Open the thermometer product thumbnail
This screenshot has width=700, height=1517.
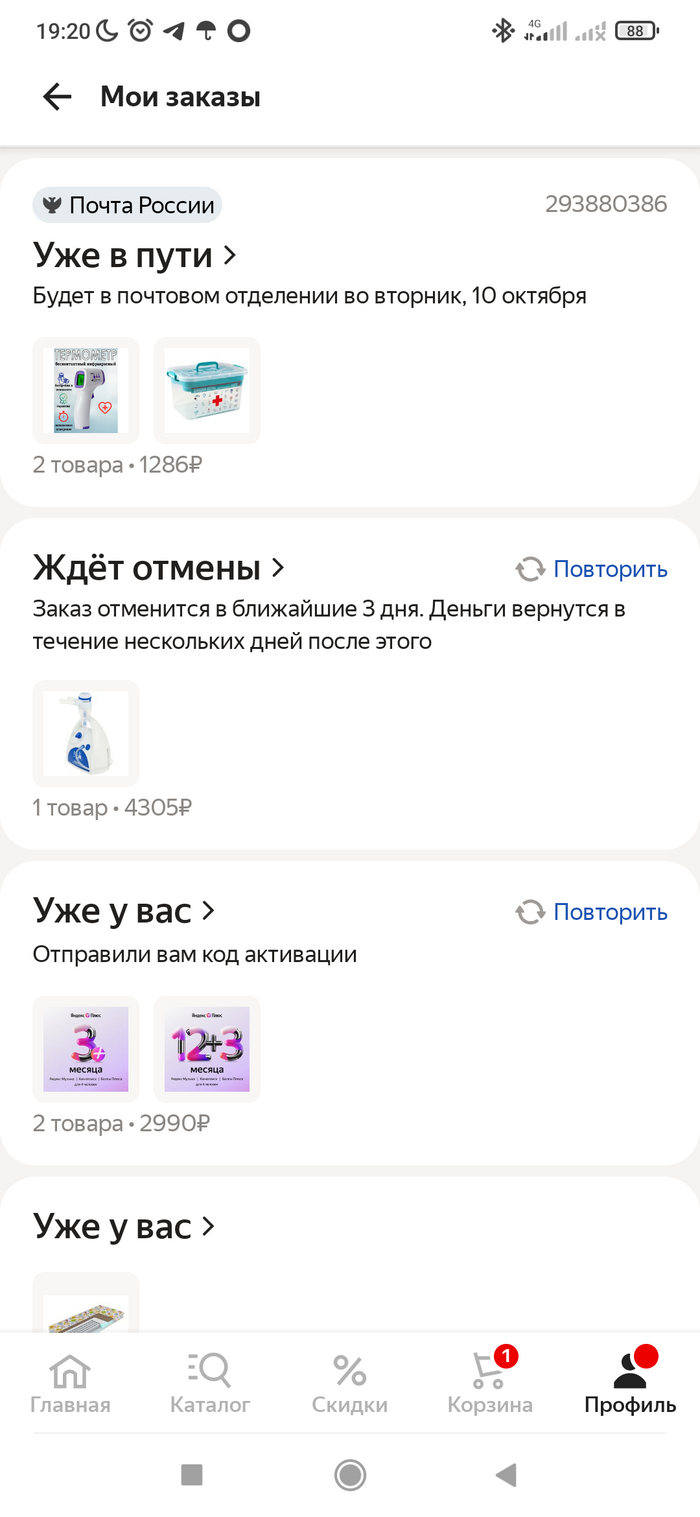pos(86,390)
